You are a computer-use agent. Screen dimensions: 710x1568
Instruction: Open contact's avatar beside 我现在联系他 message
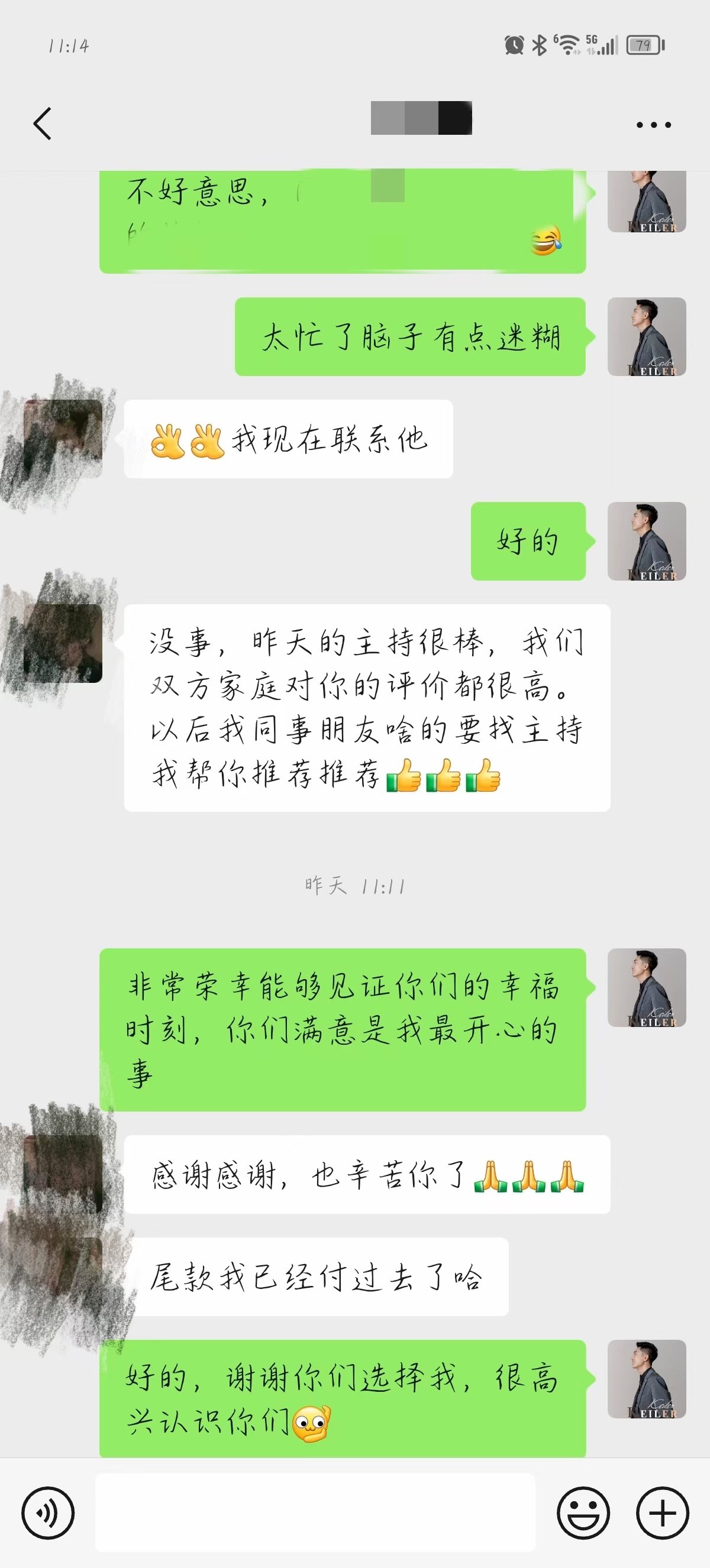pyautogui.click(x=63, y=439)
